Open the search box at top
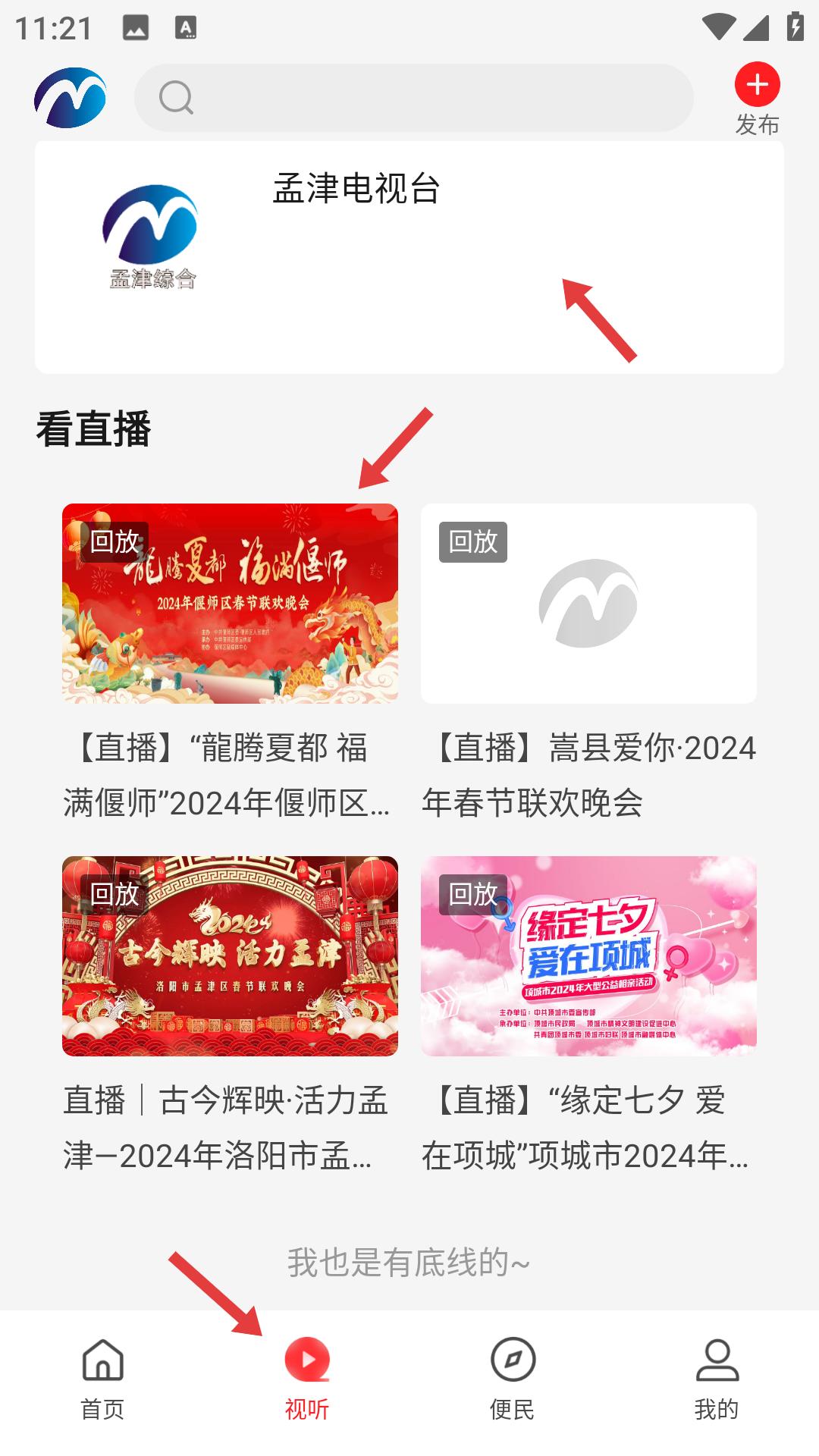Screen dimensions: 819x1456 [x=413, y=98]
